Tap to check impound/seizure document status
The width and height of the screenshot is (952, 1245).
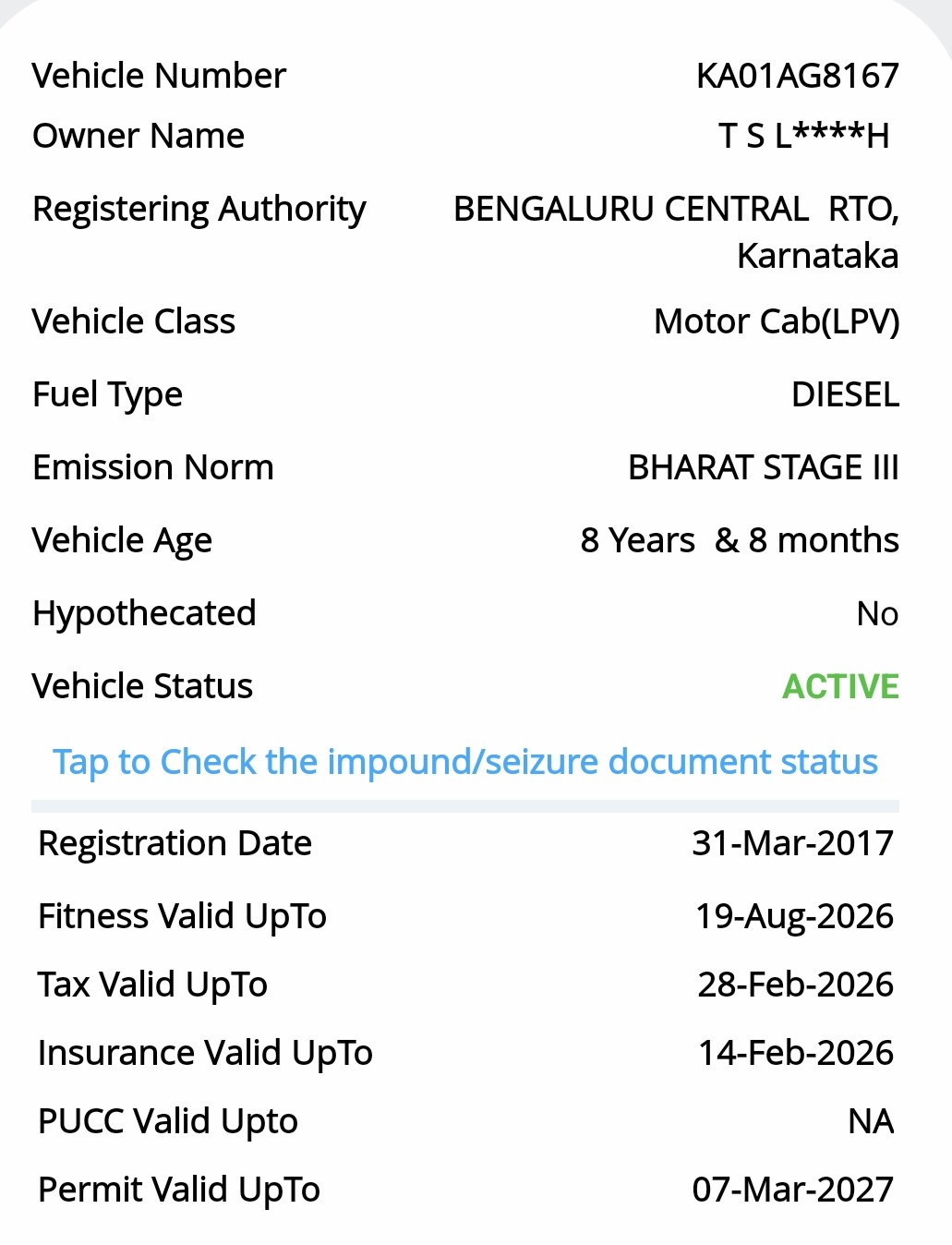point(464,762)
